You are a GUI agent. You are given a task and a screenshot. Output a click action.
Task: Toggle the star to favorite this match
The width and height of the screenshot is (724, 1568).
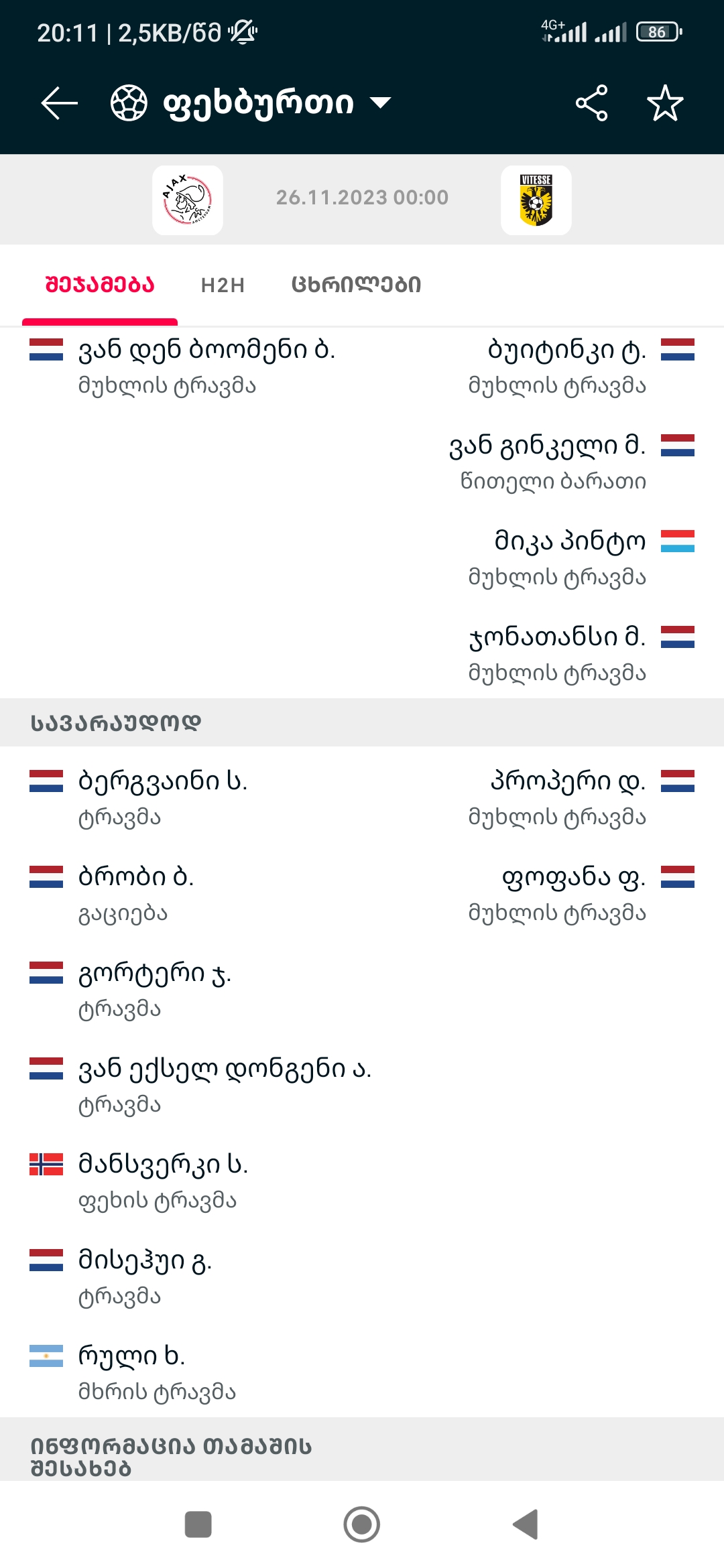[665, 103]
